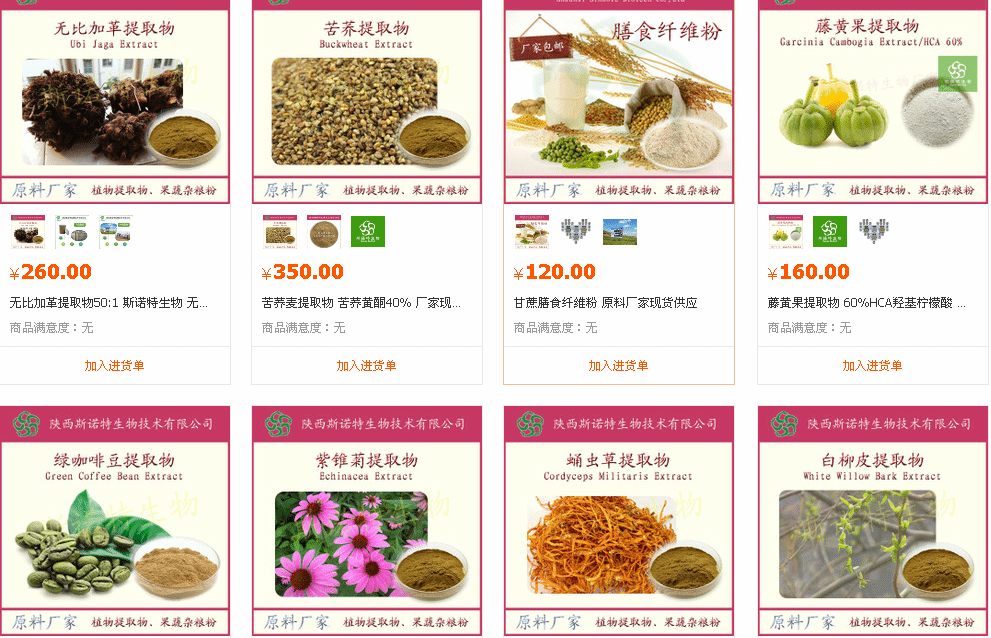Image resolution: width=991 pixels, height=638 pixels.
Task: Add 藤黄果提取物 to 进货单
Action: 873,366
